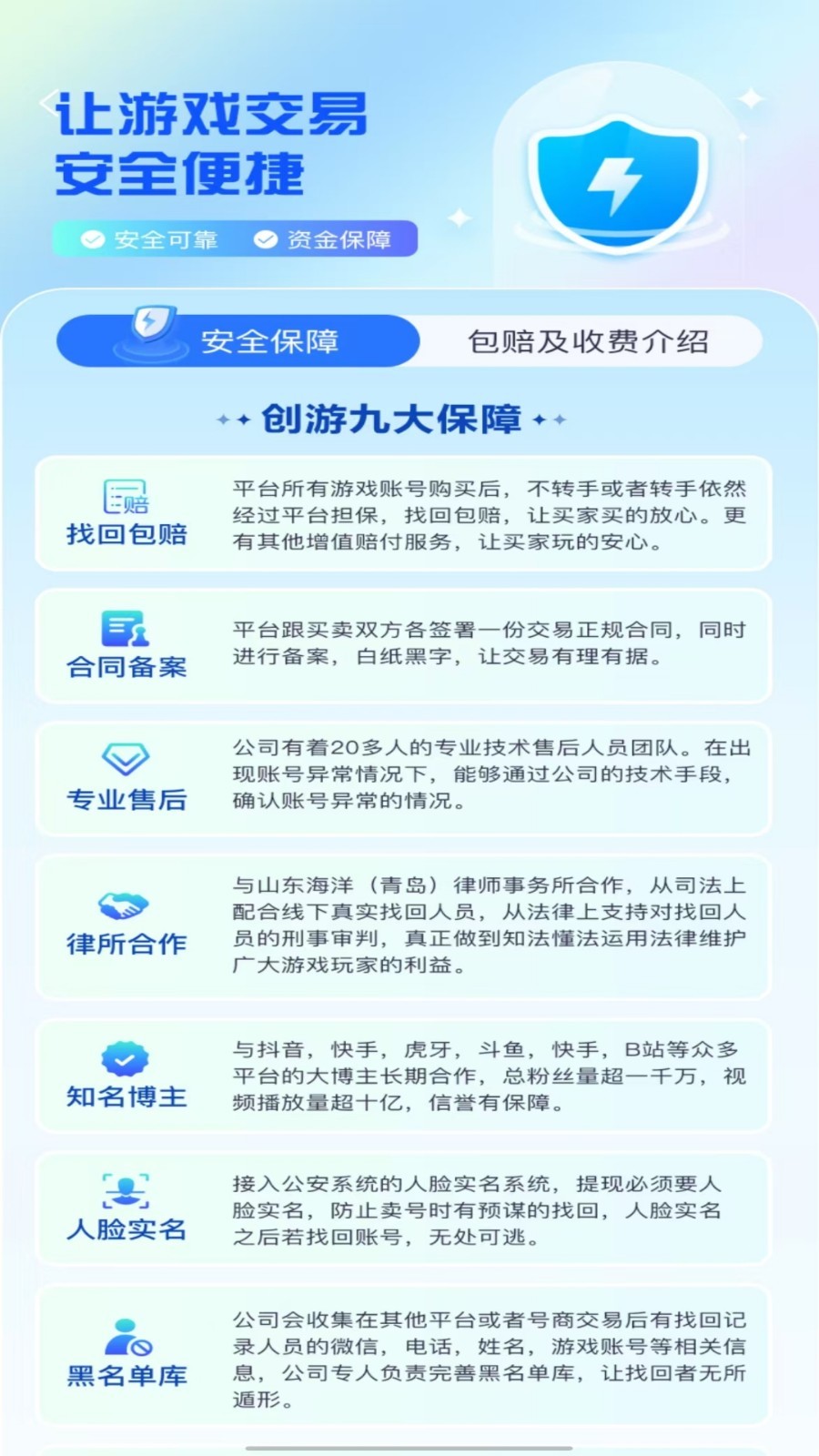Switch to the 包赔及收费介绍 tab
This screenshot has width=819, height=1456.
tap(588, 341)
